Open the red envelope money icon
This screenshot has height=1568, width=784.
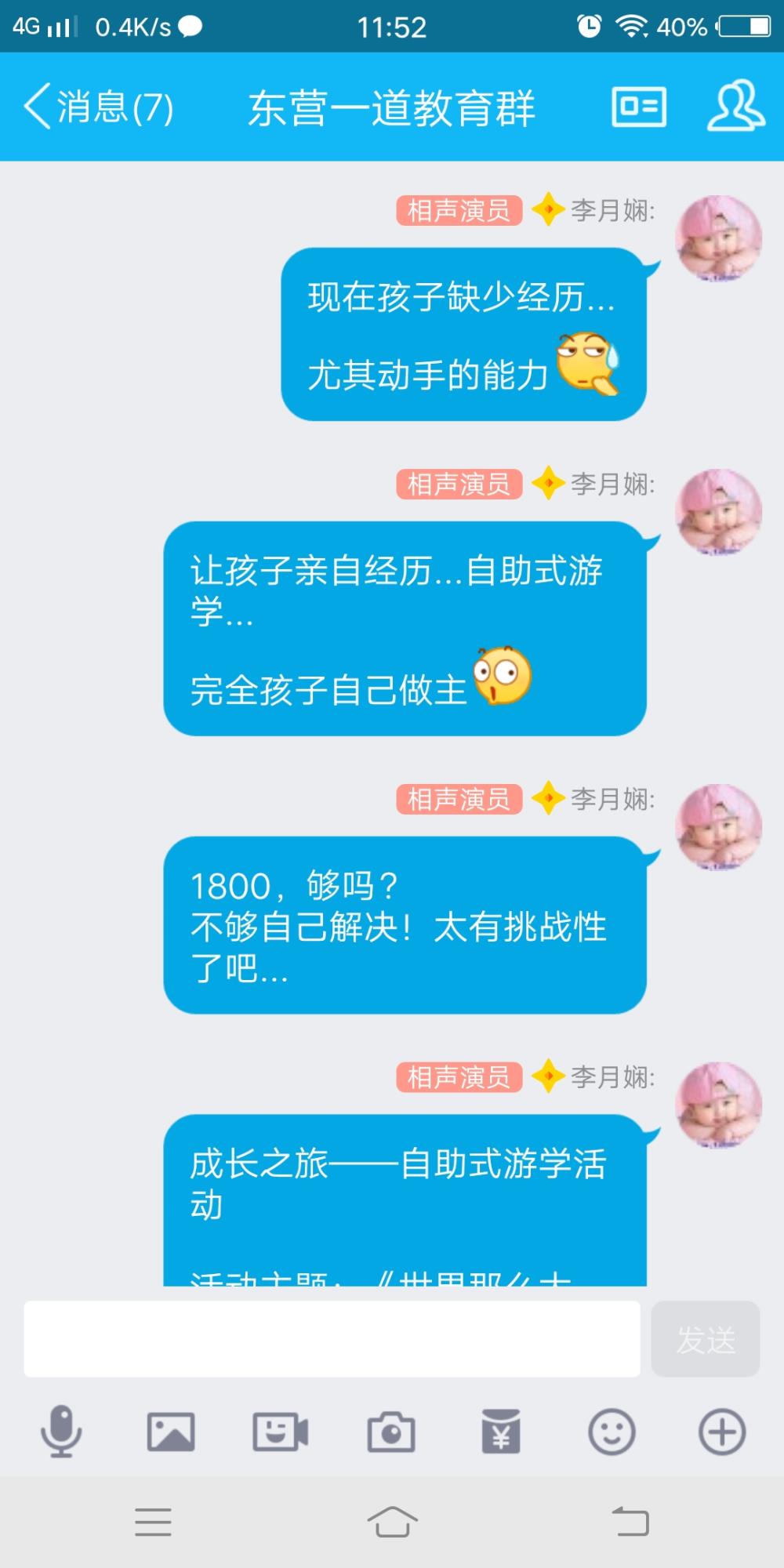[x=501, y=1432]
